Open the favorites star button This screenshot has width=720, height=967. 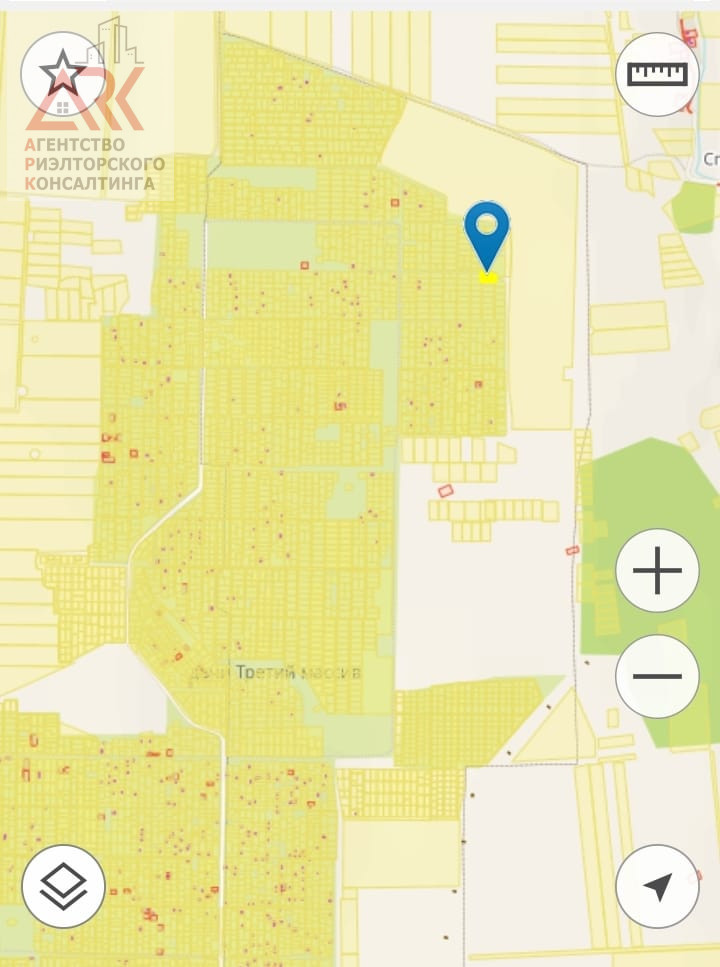point(62,74)
